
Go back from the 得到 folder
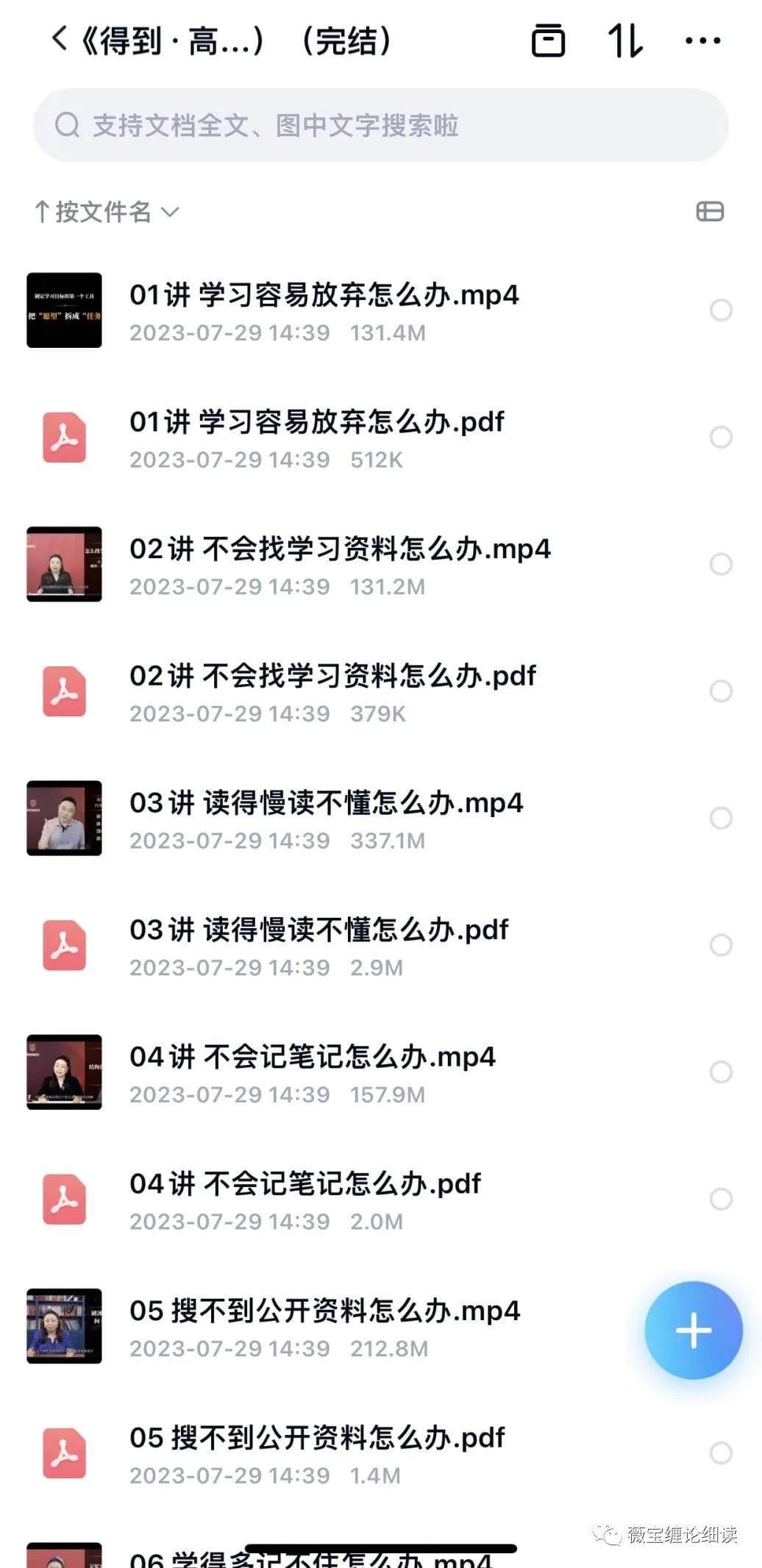(60, 39)
